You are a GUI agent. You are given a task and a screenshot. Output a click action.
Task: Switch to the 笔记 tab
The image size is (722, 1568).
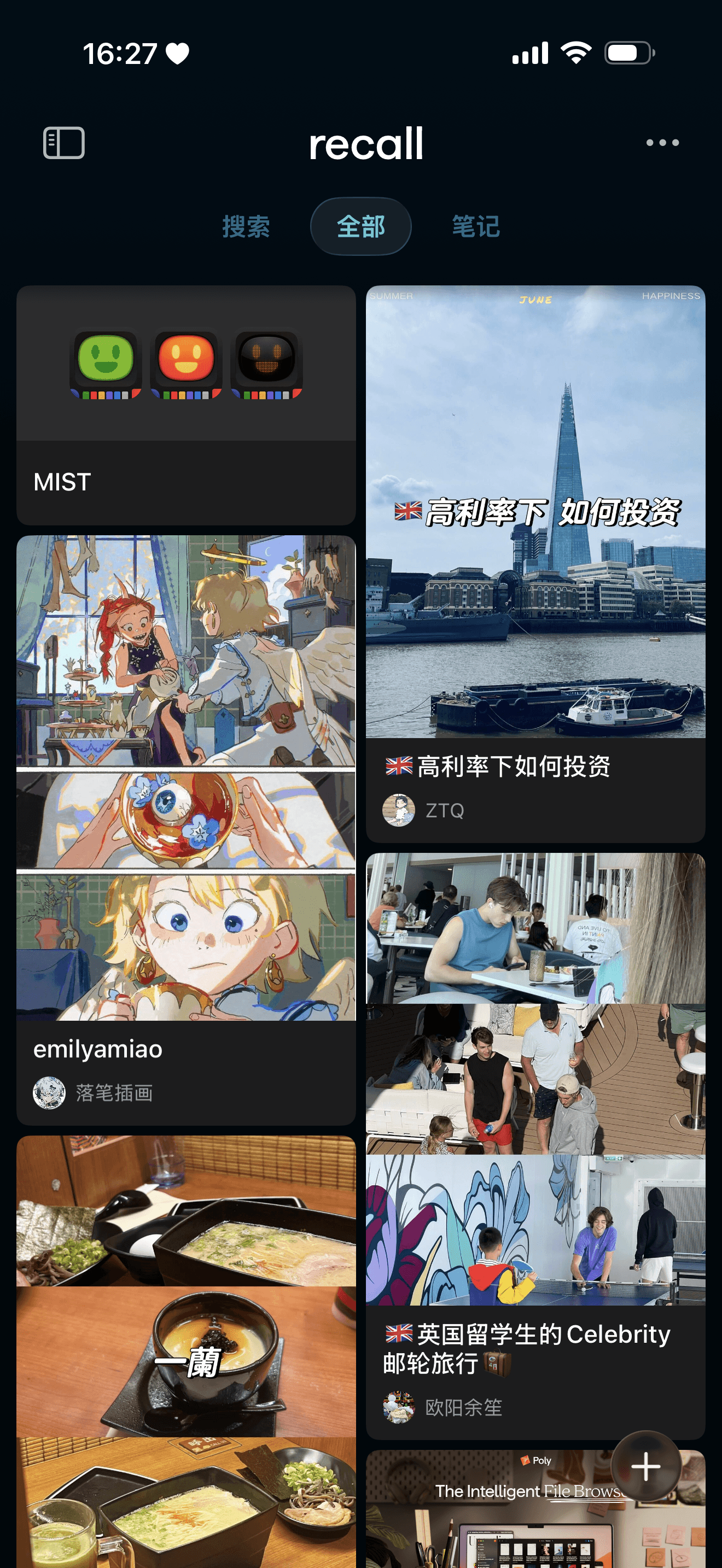pos(476,226)
